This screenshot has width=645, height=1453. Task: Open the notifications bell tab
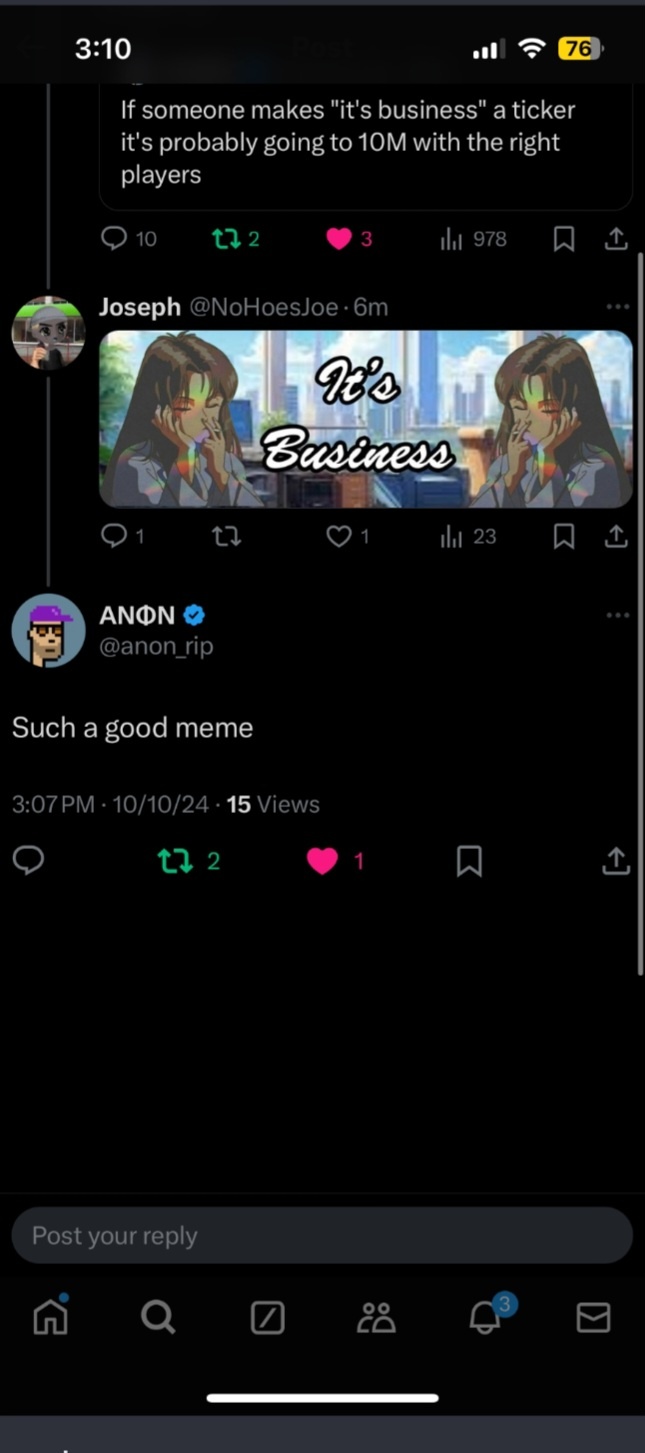[x=485, y=1317]
